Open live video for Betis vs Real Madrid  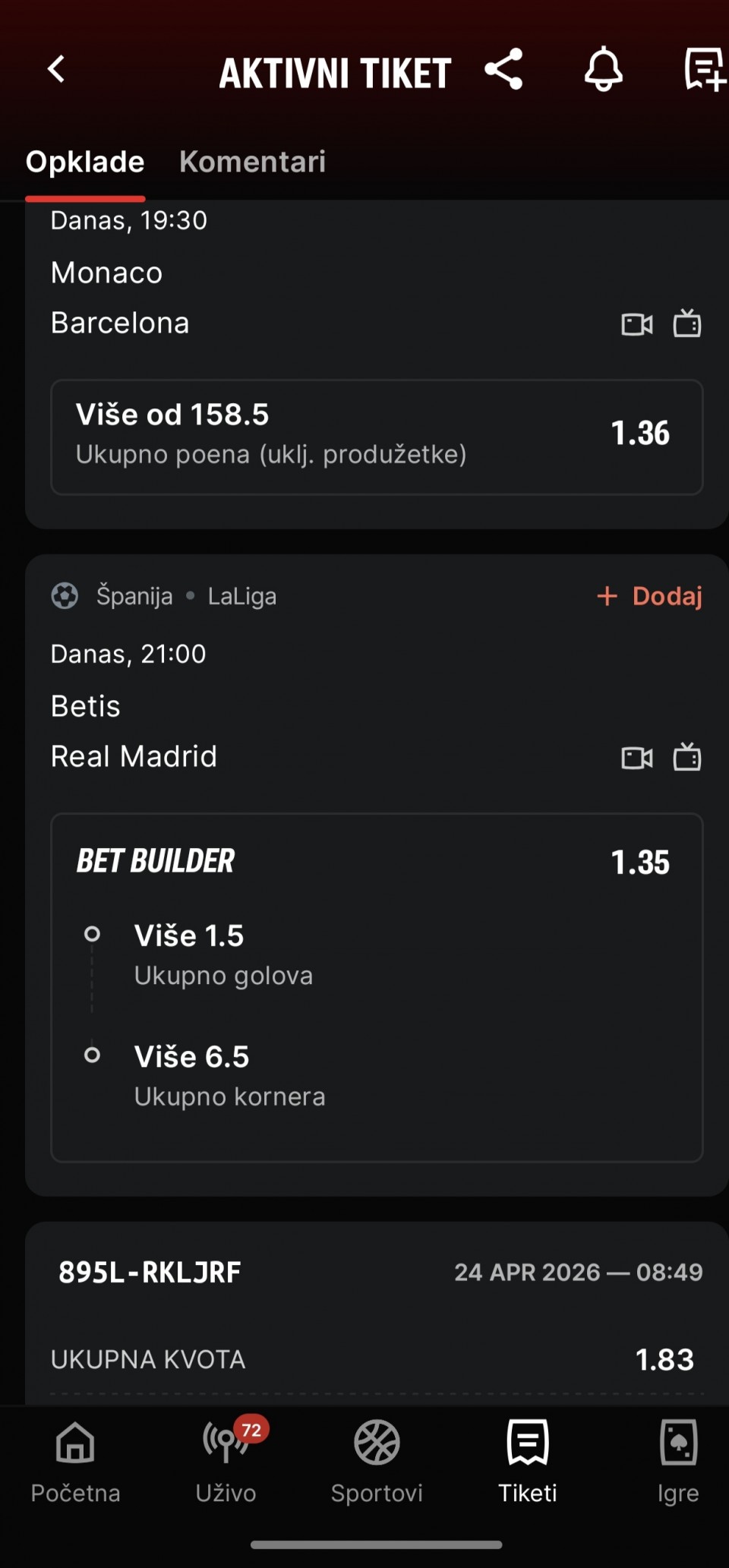coord(636,758)
